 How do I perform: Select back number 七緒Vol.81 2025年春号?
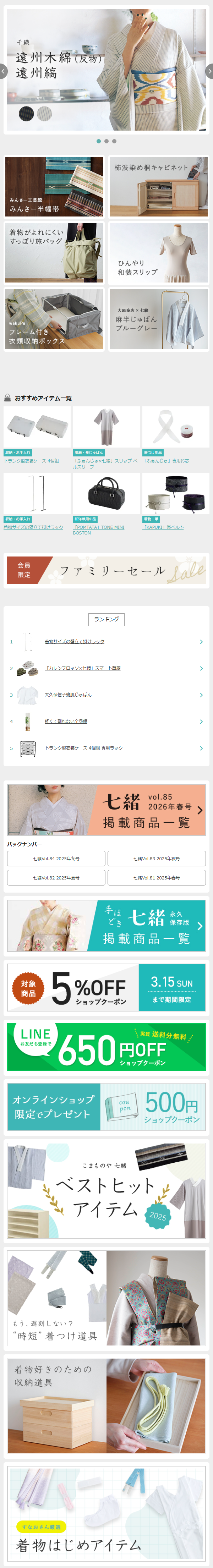157,878
